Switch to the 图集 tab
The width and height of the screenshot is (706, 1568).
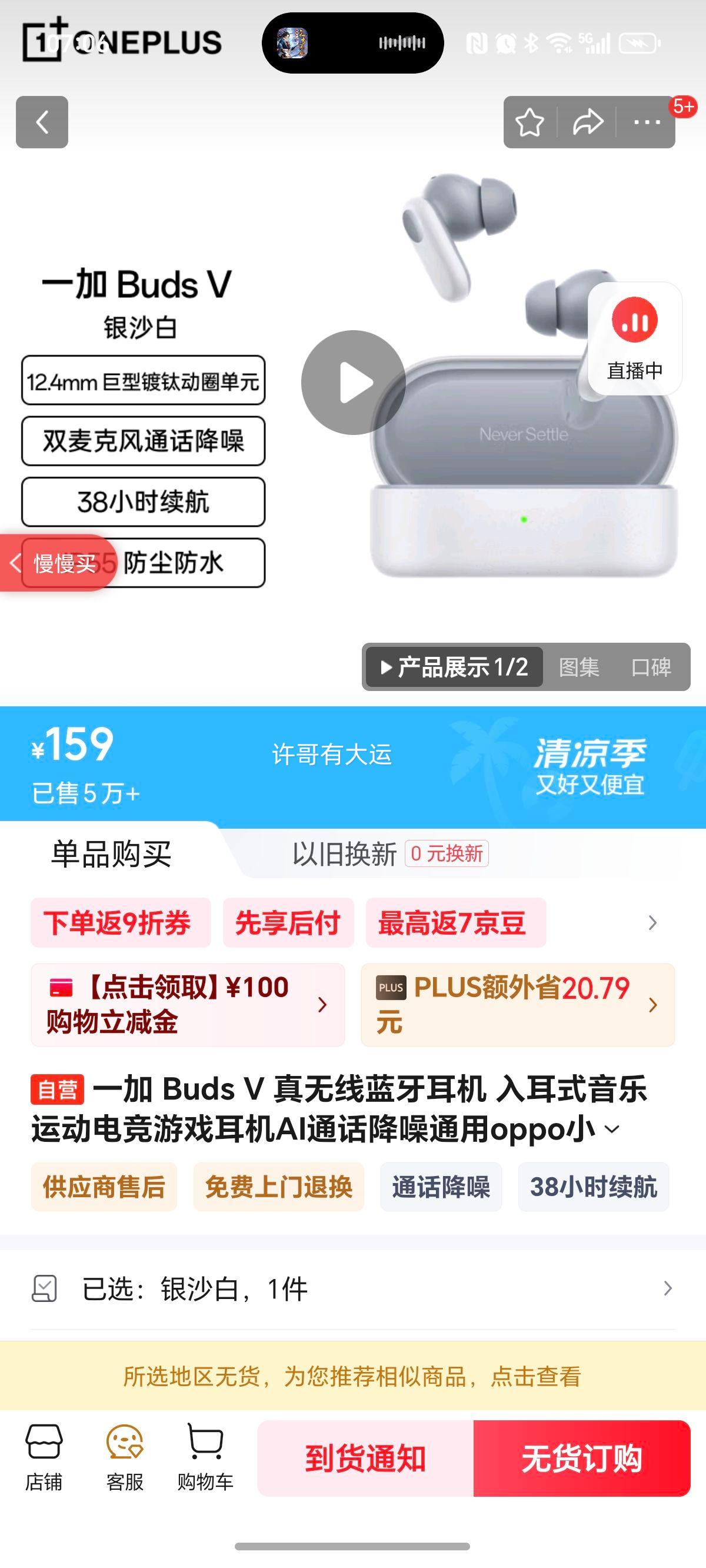click(x=580, y=667)
